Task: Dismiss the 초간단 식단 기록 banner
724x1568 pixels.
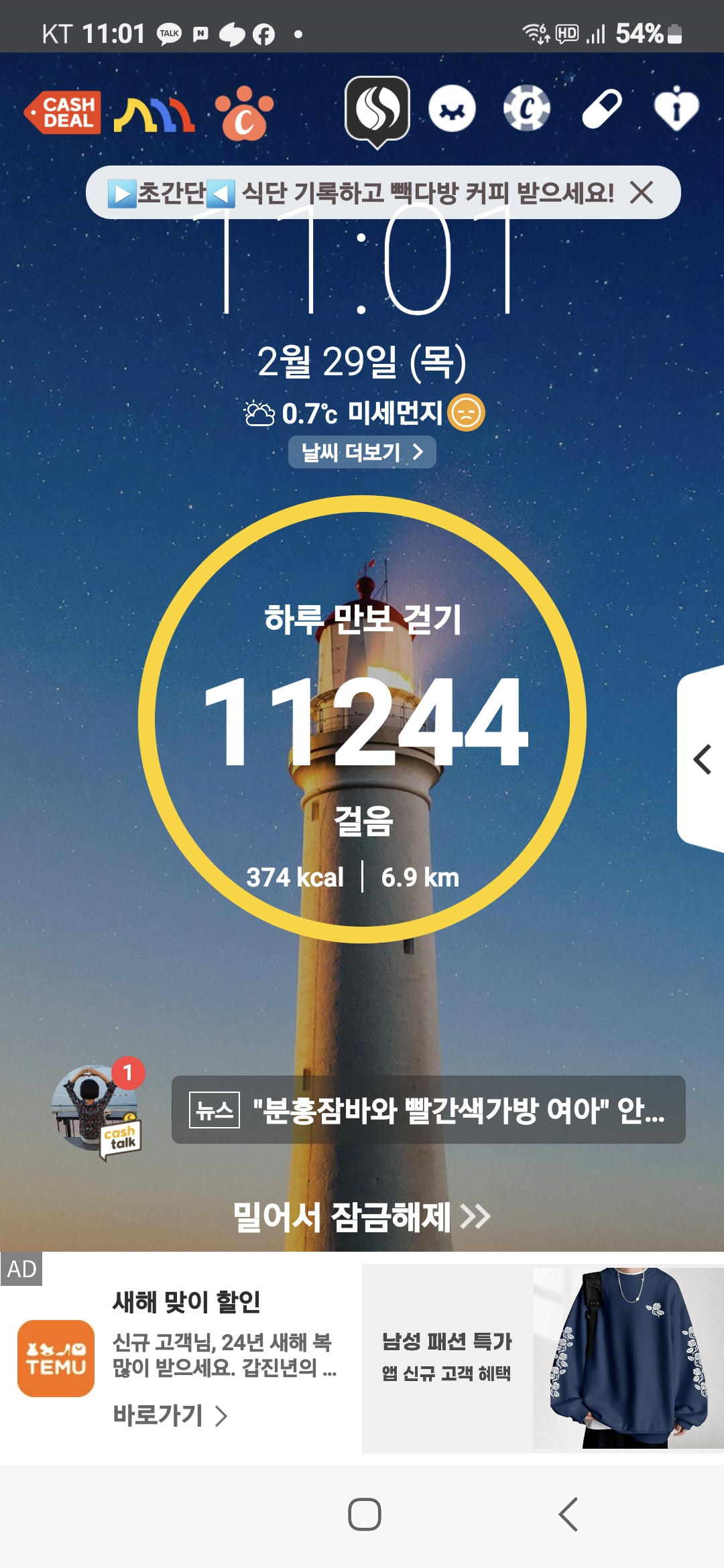Action: tap(642, 193)
